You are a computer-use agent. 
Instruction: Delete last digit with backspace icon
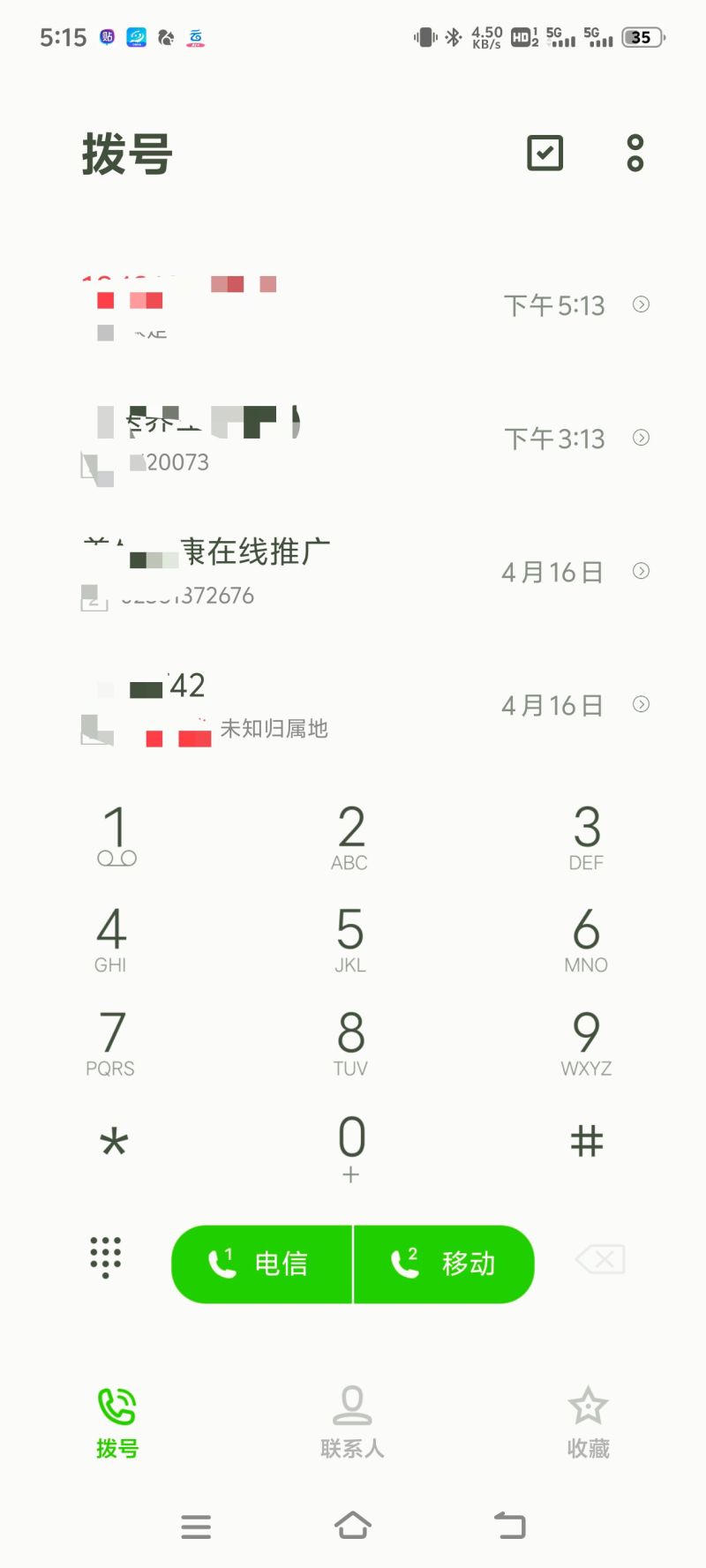600,1259
